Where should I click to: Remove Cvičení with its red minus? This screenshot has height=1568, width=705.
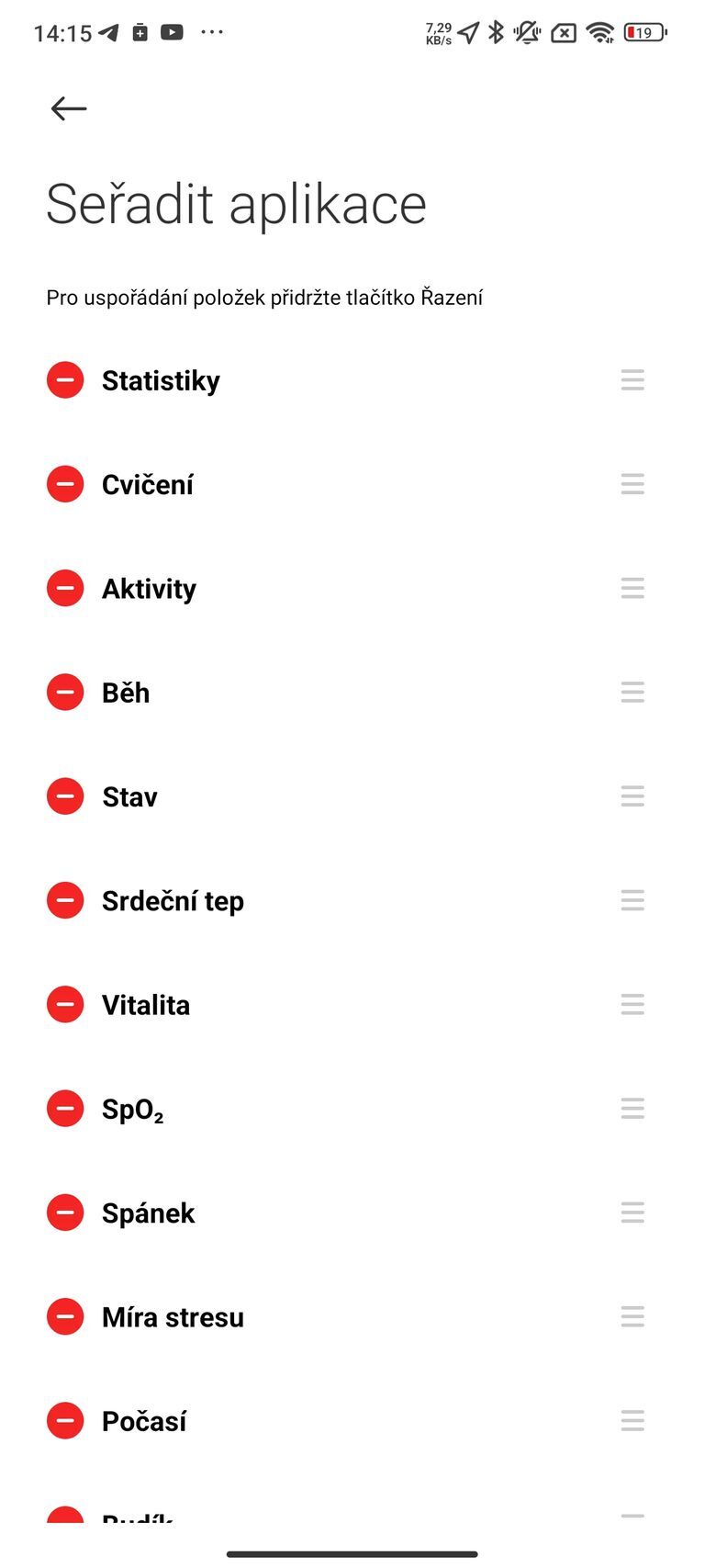(65, 484)
